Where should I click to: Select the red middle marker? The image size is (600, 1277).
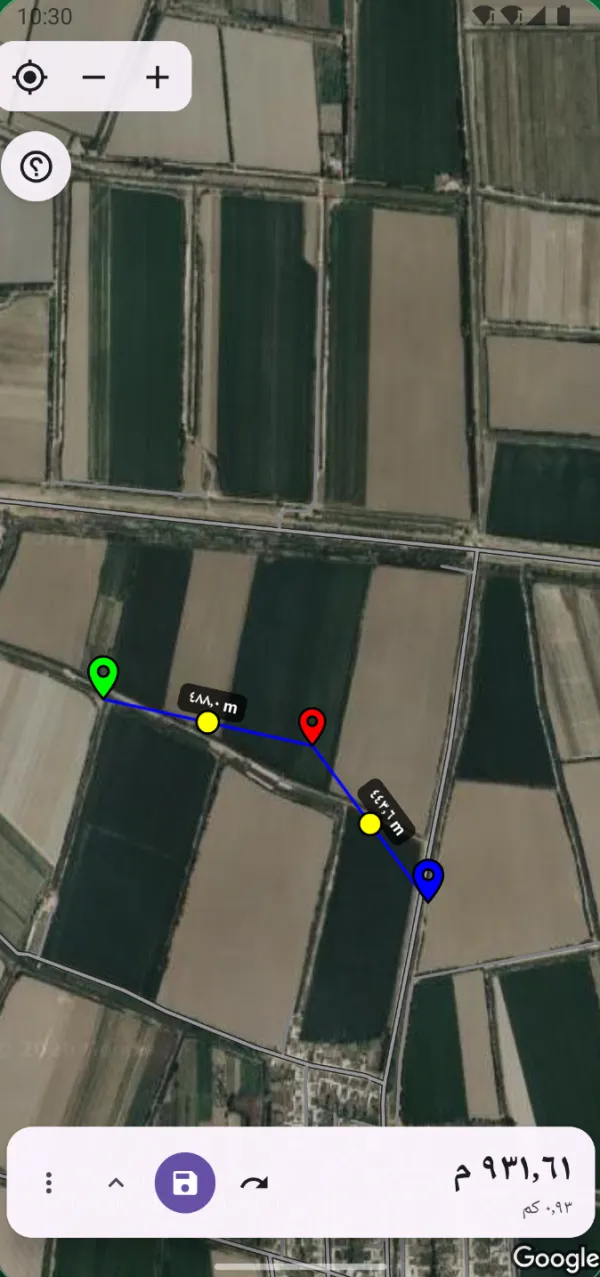click(313, 724)
